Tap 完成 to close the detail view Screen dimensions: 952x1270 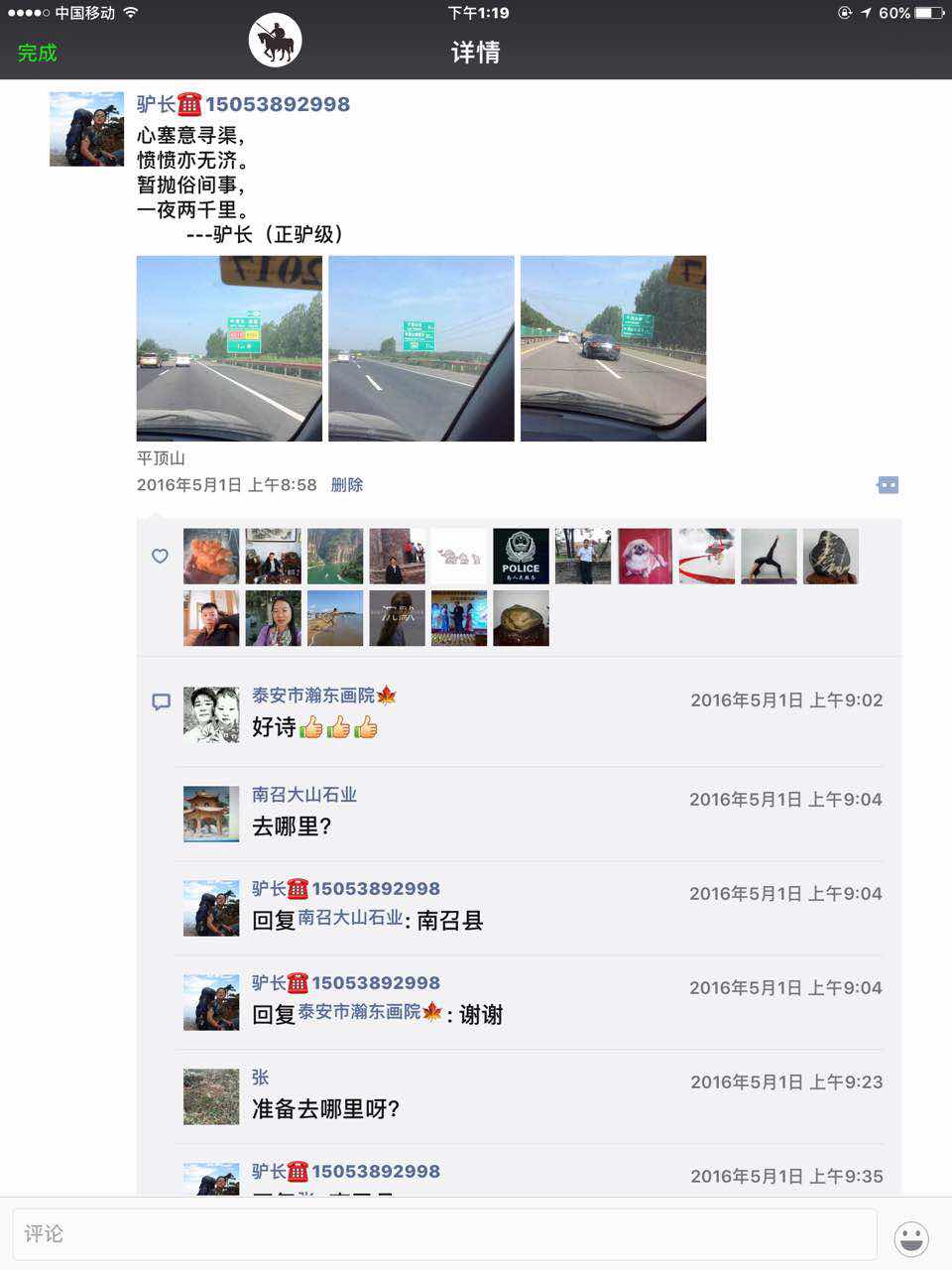coord(38,53)
